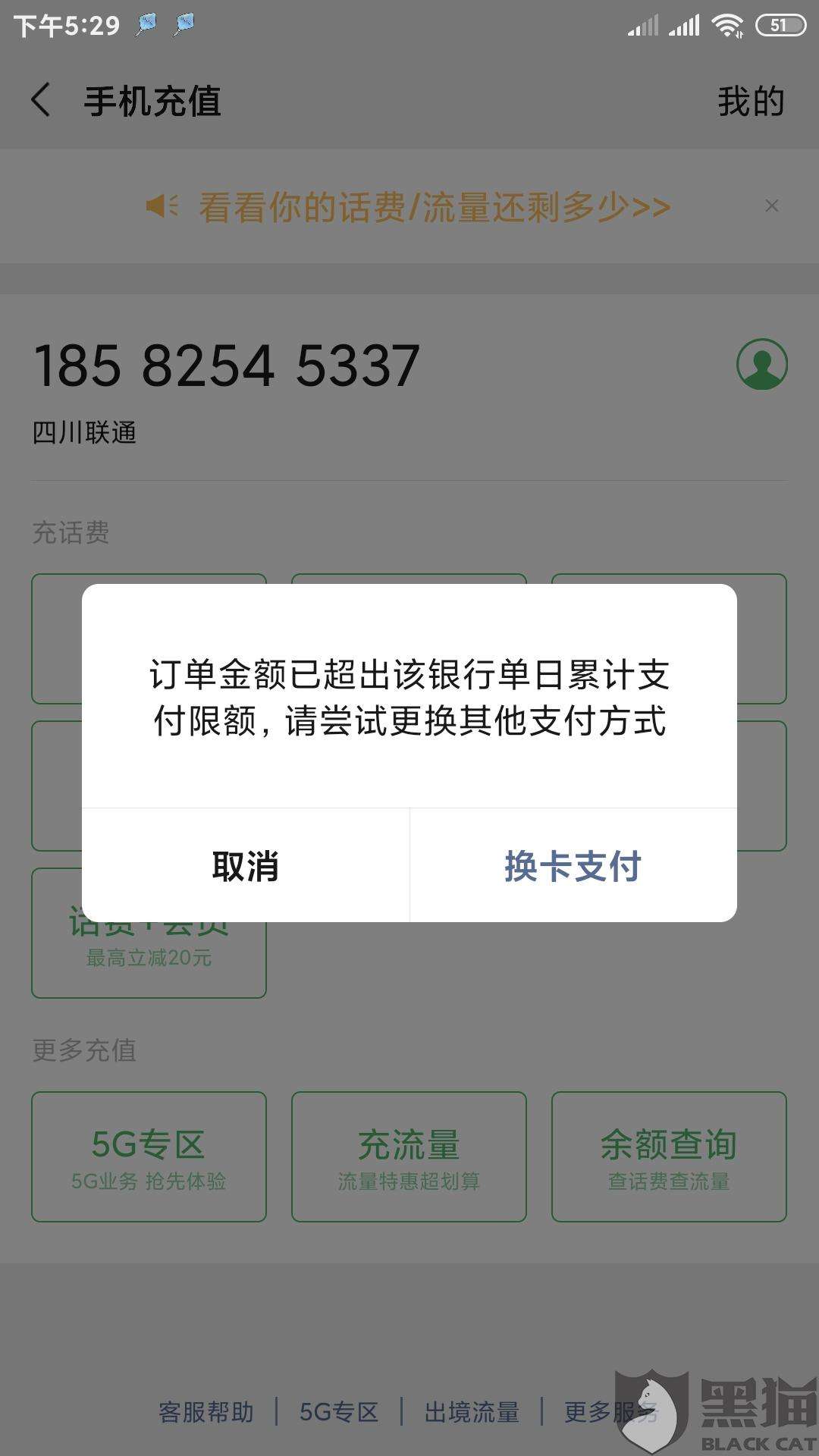The width and height of the screenshot is (819, 1456).
Task: Open the 我的 page
Action: (749, 102)
